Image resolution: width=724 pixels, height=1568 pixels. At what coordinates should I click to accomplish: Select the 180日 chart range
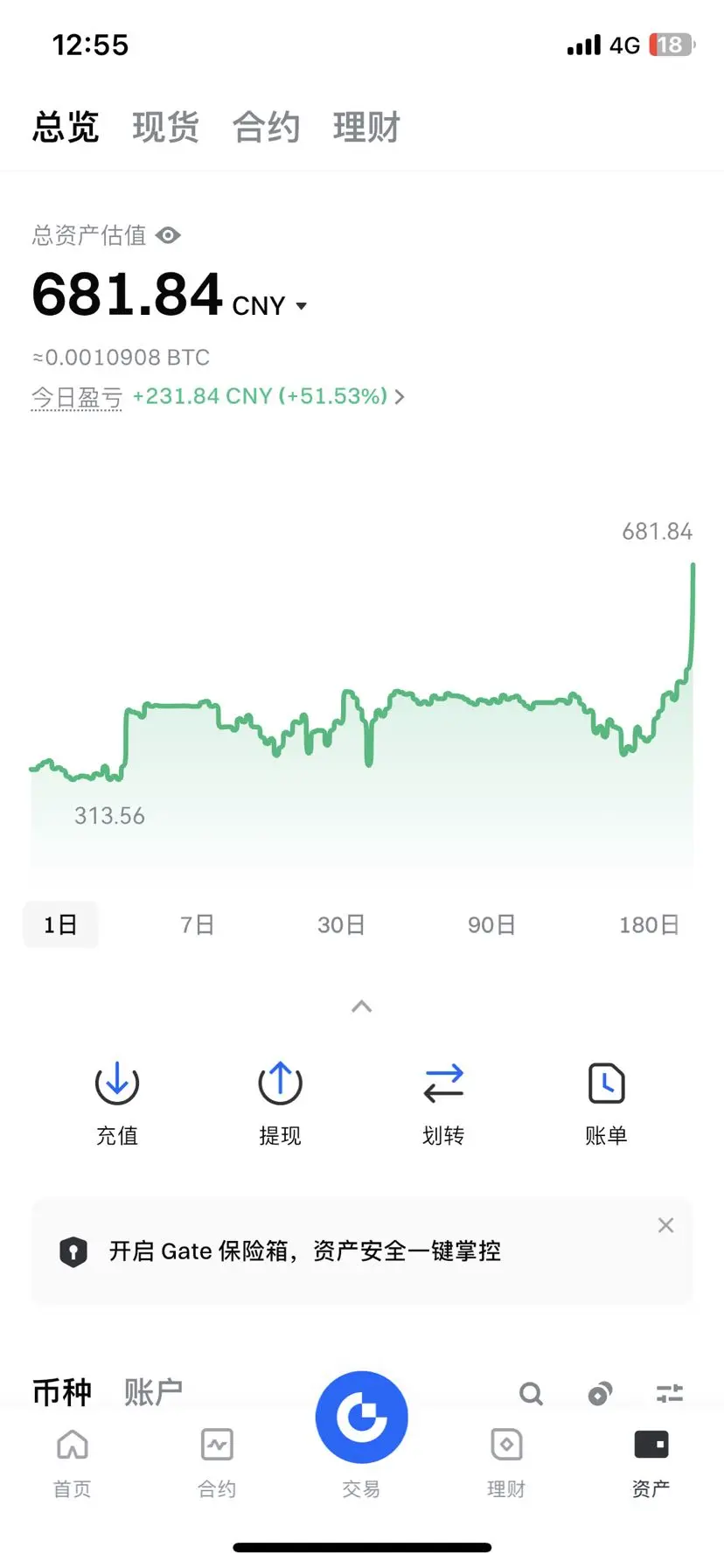pyautogui.click(x=649, y=924)
